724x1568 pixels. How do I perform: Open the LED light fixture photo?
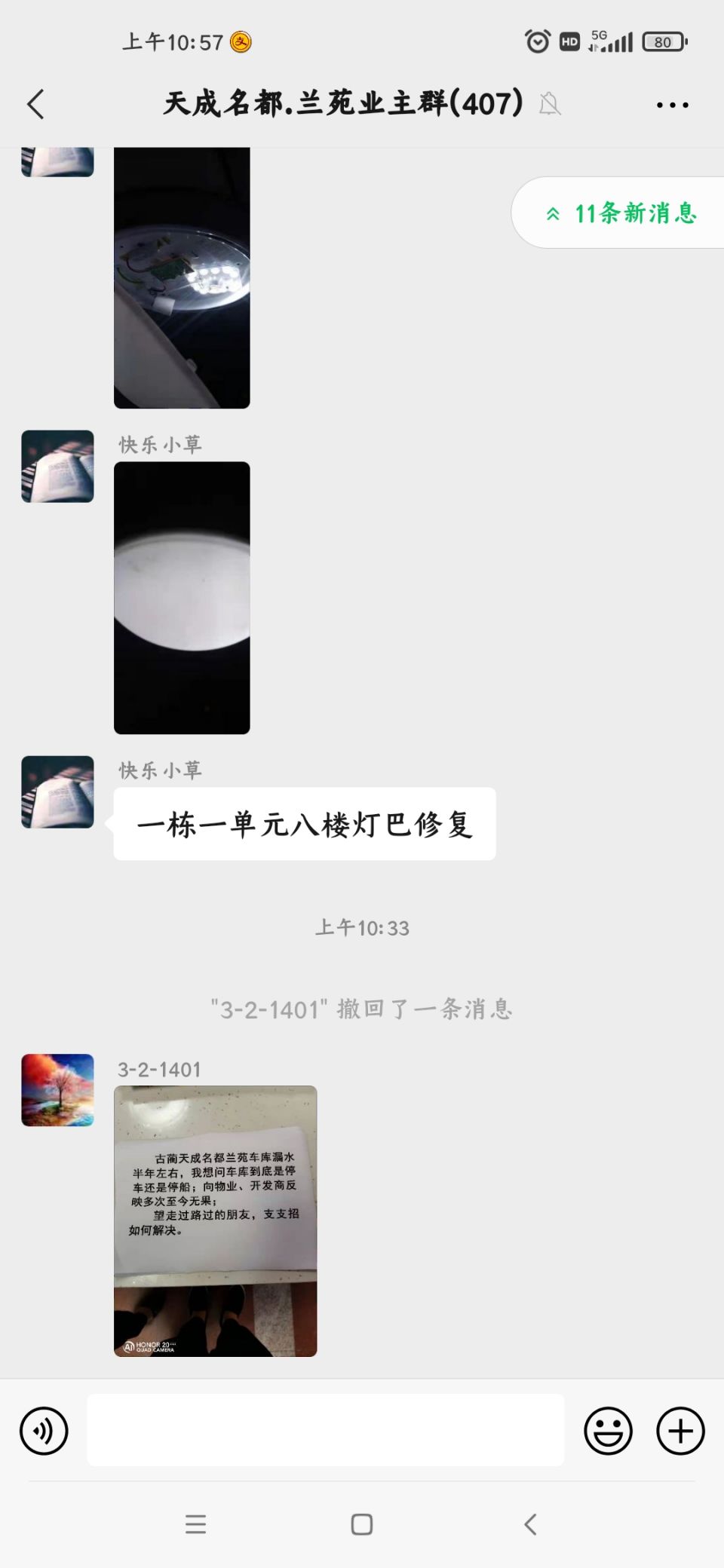pos(182,279)
